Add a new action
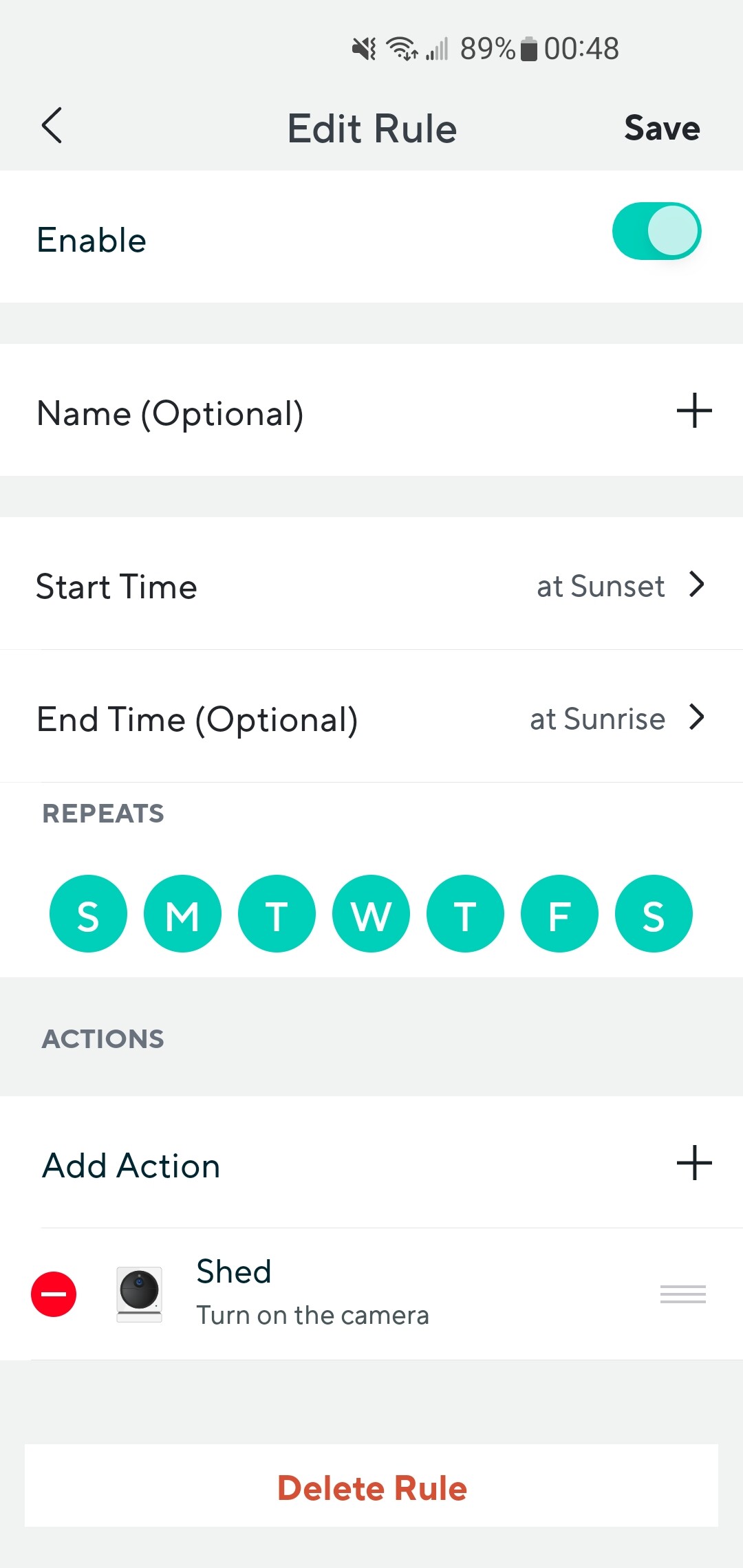 pos(693,1164)
